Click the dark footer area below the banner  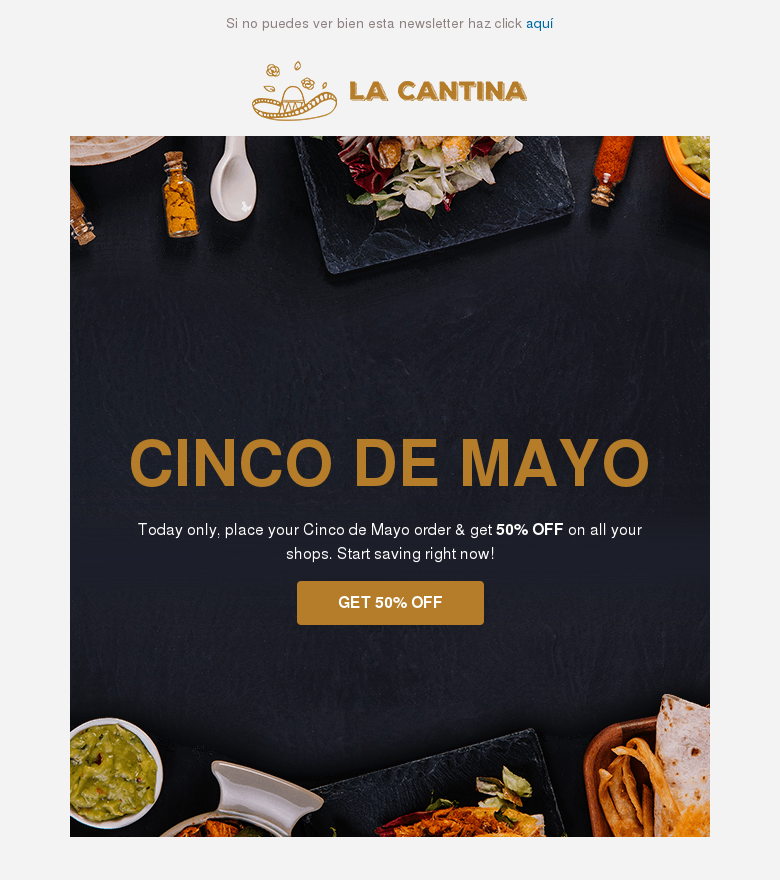coord(390,860)
